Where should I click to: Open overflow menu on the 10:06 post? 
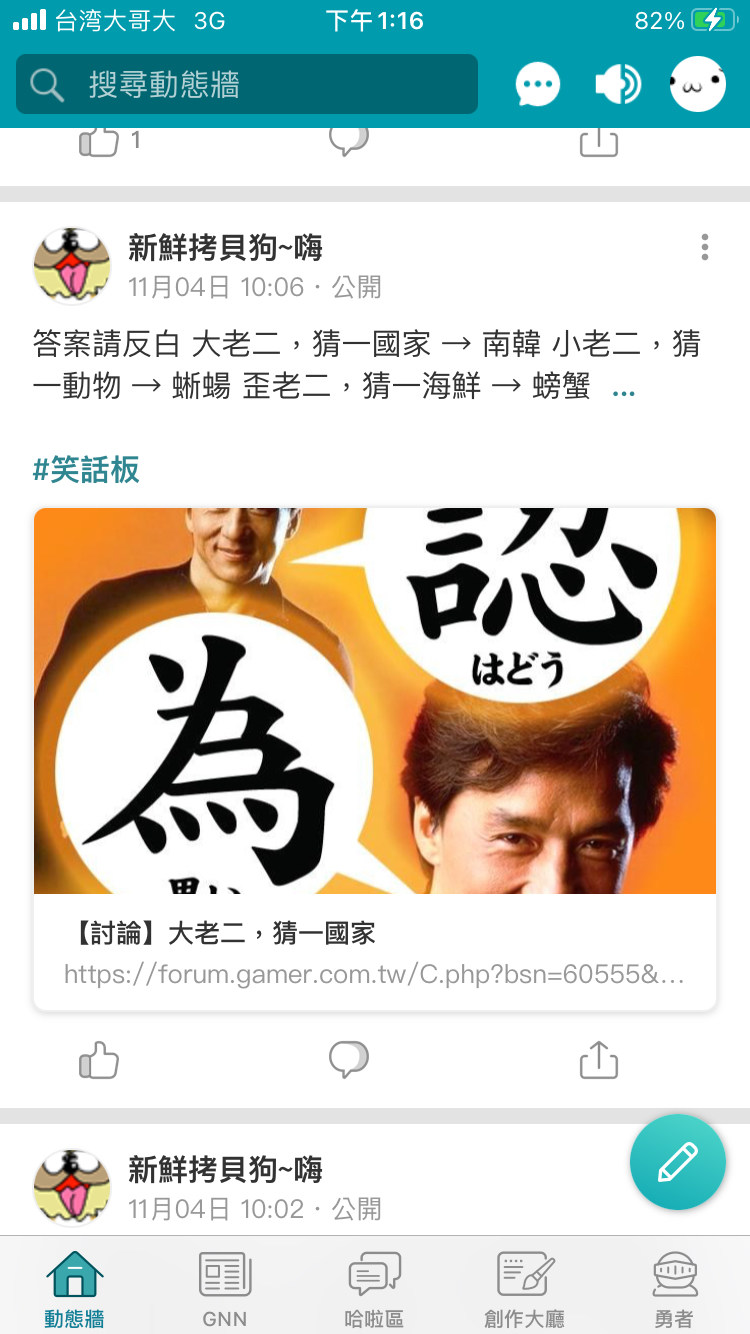[x=705, y=247]
